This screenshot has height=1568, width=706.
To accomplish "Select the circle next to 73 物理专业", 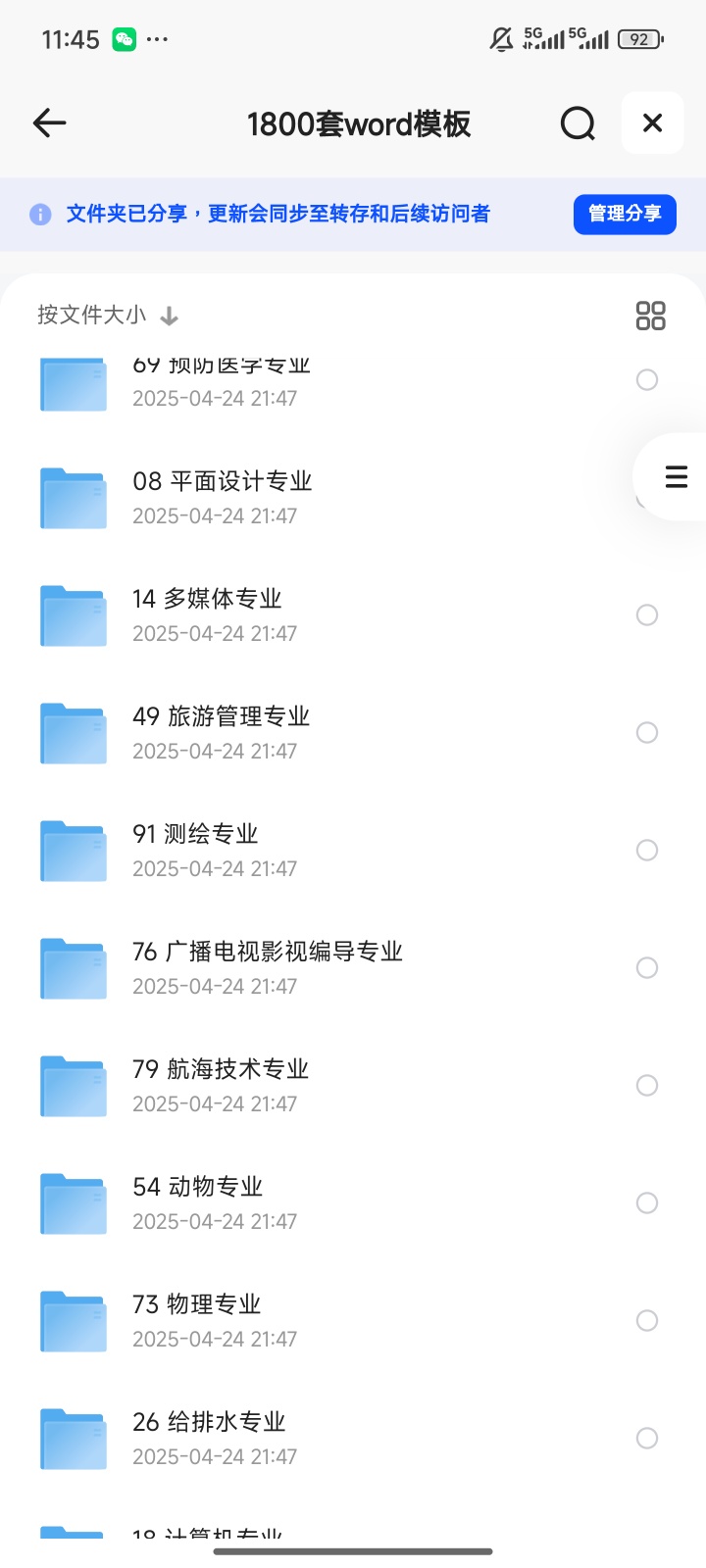I will tap(647, 1320).
